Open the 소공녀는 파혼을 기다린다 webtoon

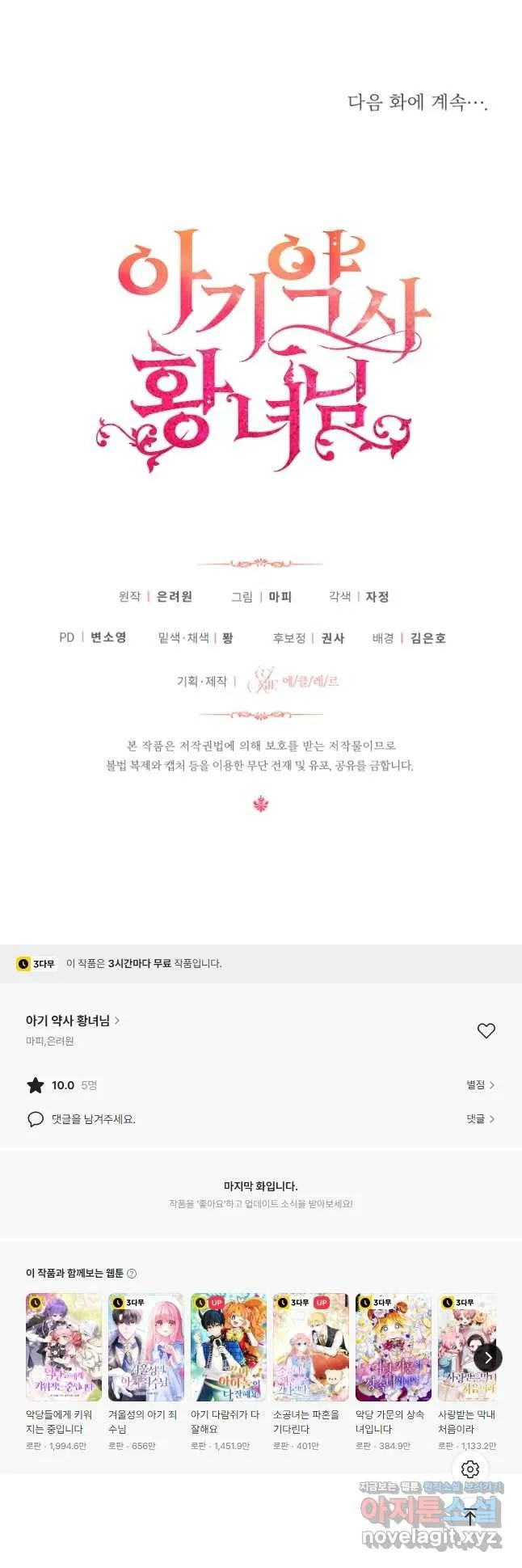(311, 1347)
